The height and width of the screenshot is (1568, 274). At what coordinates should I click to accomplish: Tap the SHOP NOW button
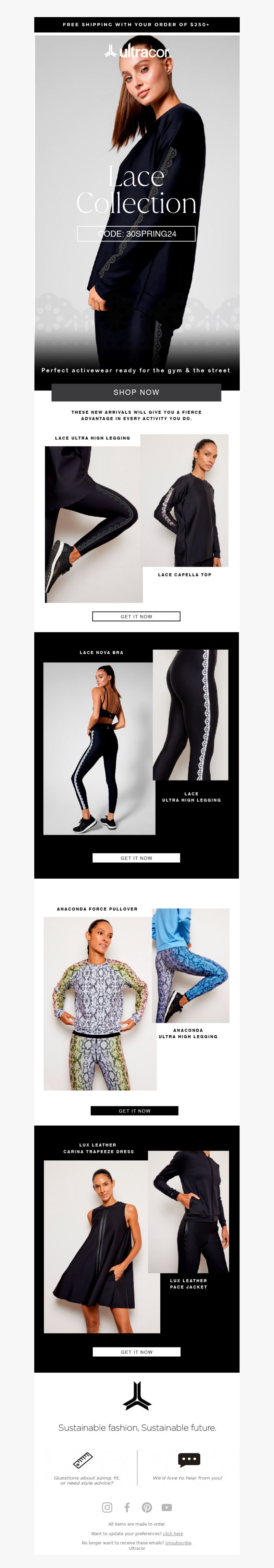[x=136, y=392]
